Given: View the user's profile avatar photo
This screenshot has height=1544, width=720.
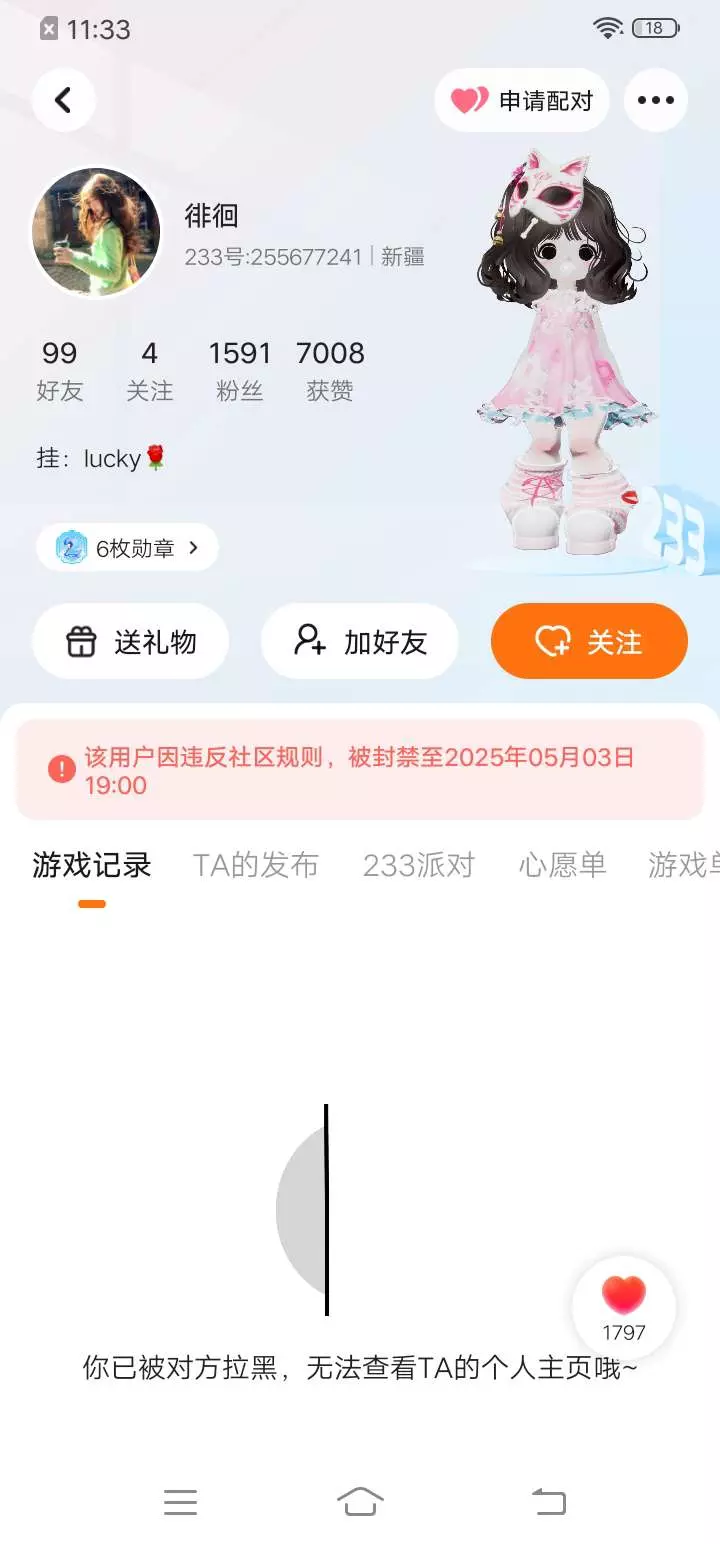Looking at the screenshot, I should pos(96,232).
